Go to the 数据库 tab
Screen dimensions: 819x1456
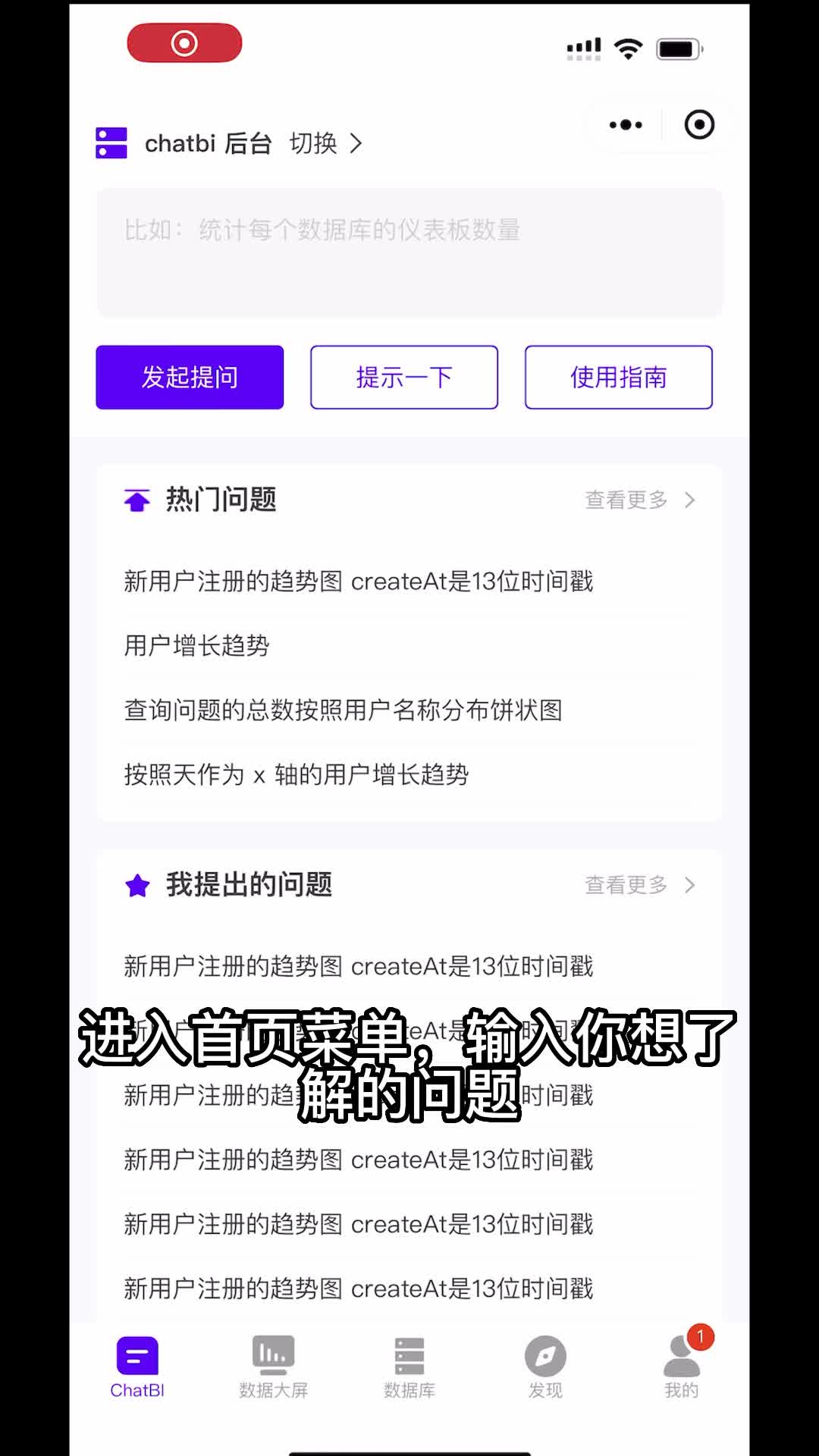click(x=409, y=1367)
